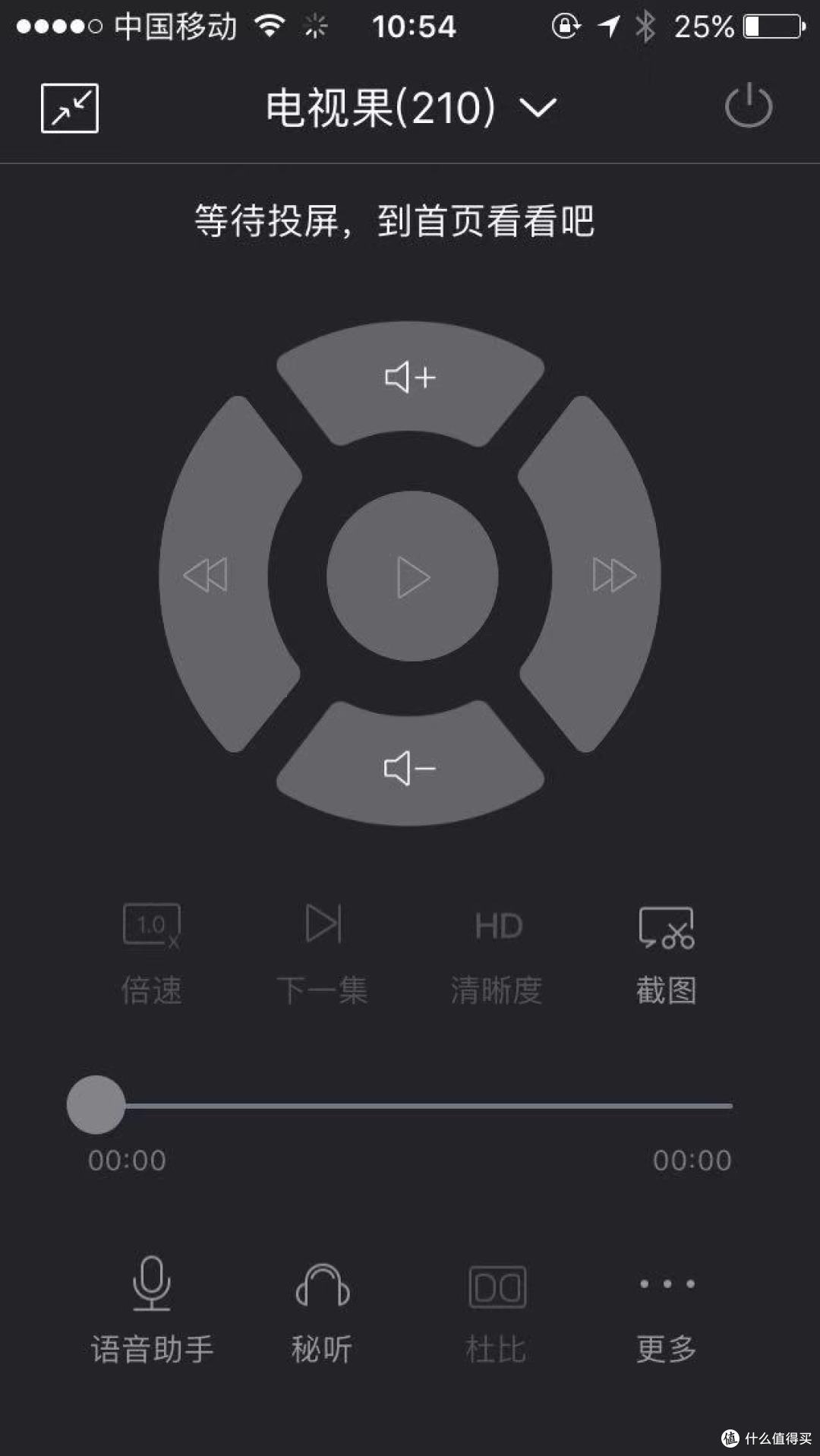The width and height of the screenshot is (820, 1456).
Task: Take a screenshot with 截图
Action: (667, 955)
